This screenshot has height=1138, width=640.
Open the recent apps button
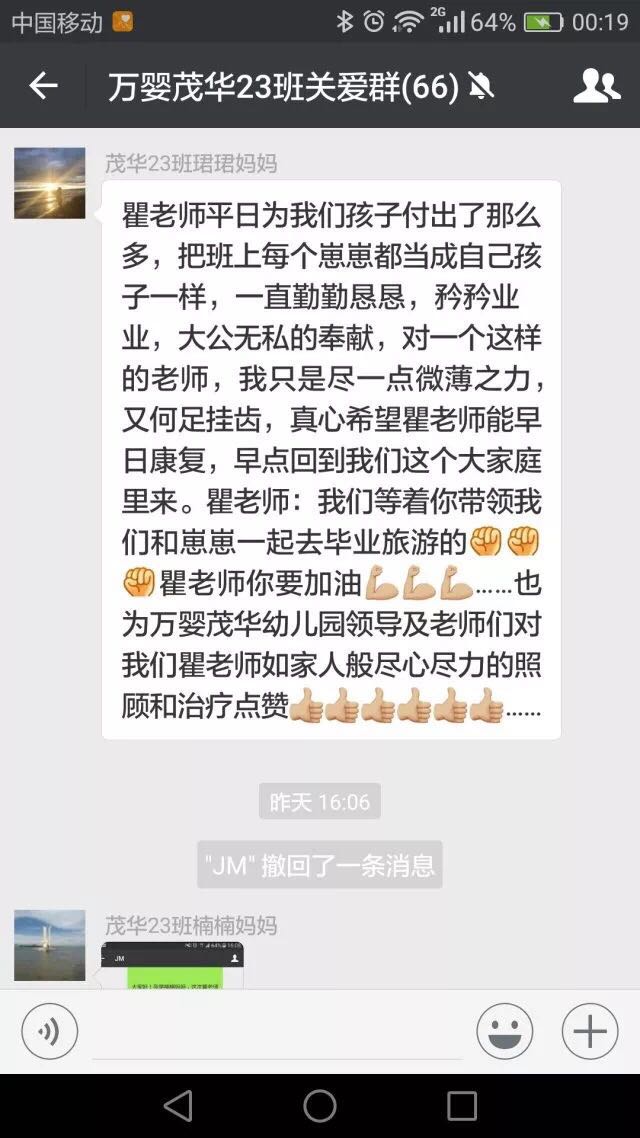pyautogui.click(x=462, y=1106)
